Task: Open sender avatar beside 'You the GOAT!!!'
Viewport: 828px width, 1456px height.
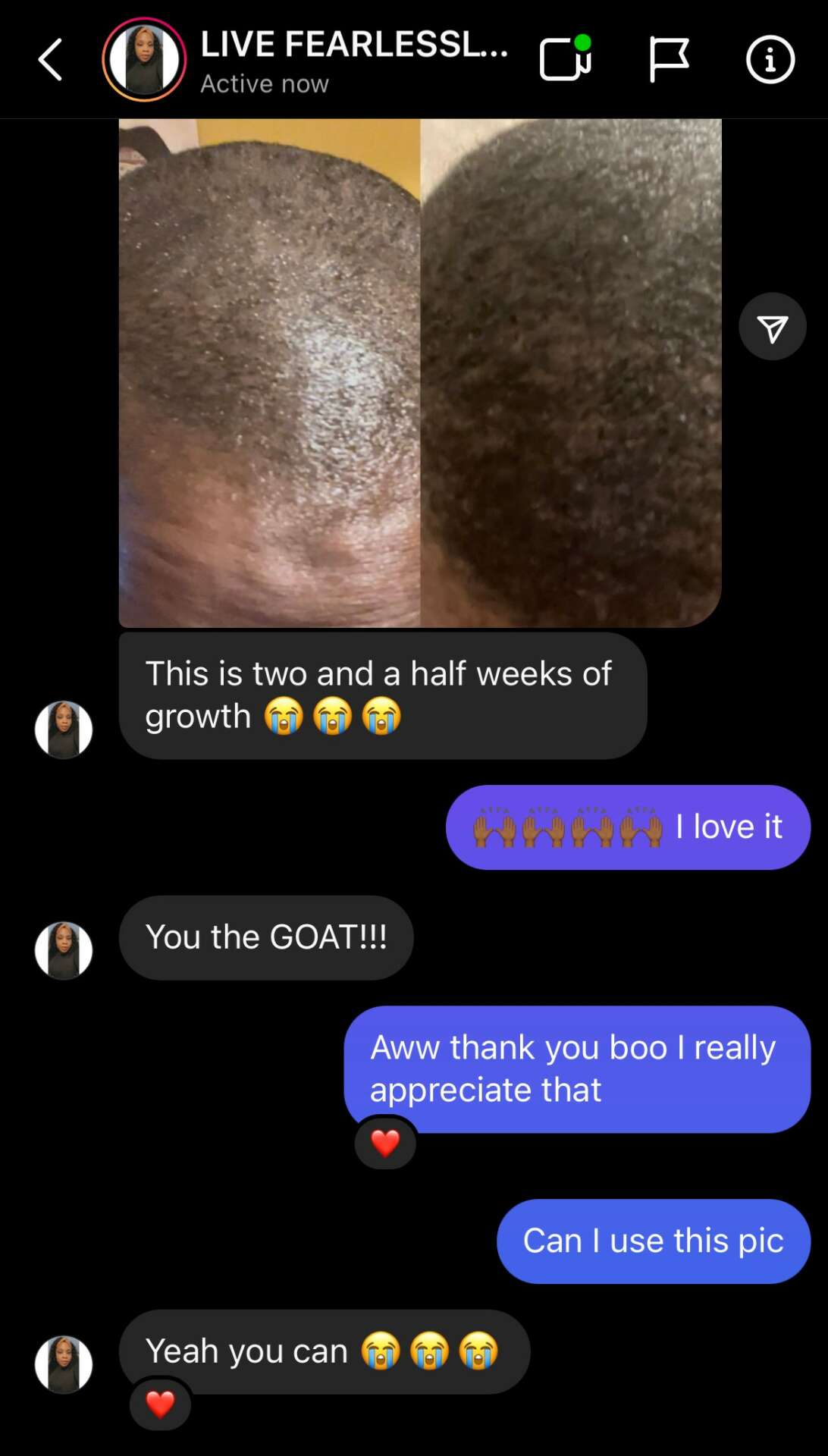Action: click(64, 950)
